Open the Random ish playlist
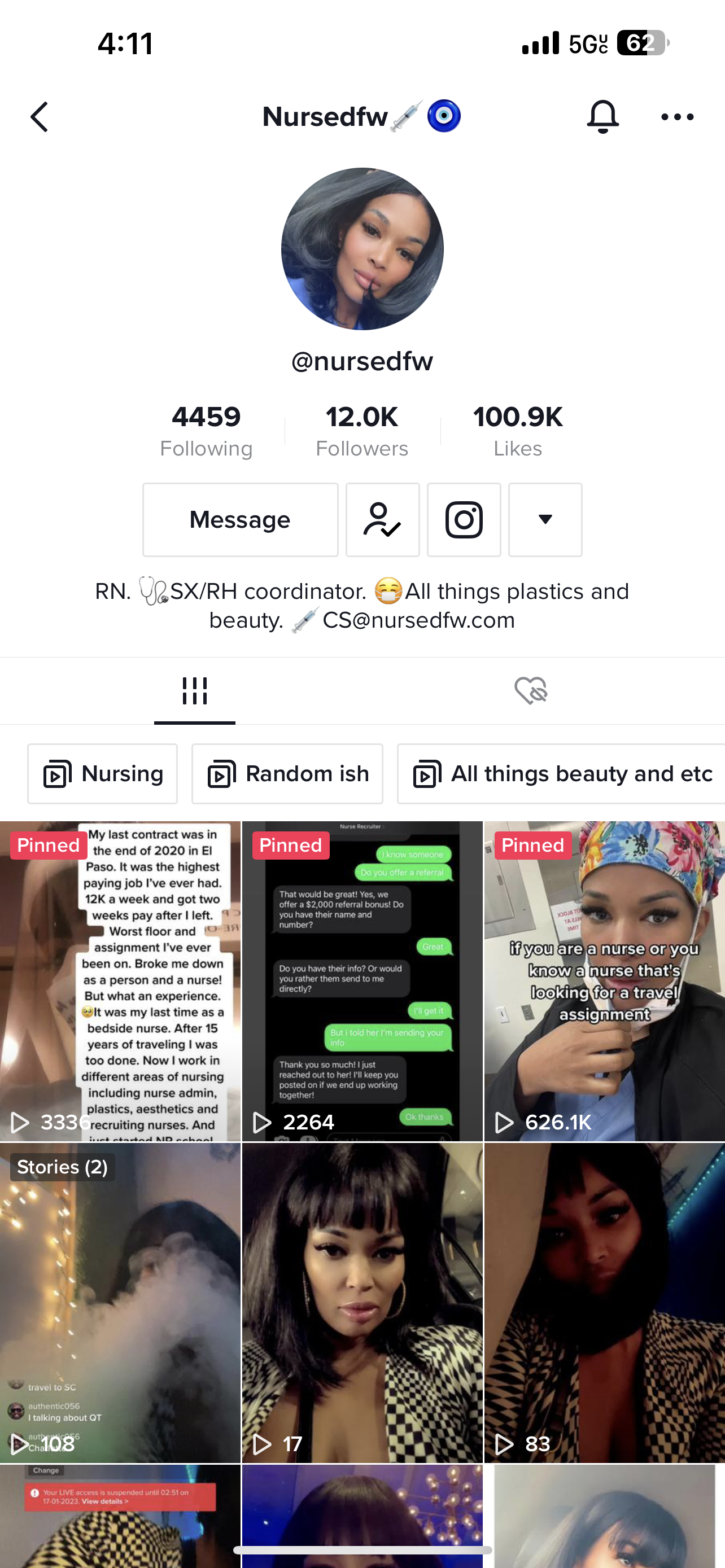The image size is (725, 1568). [x=287, y=774]
